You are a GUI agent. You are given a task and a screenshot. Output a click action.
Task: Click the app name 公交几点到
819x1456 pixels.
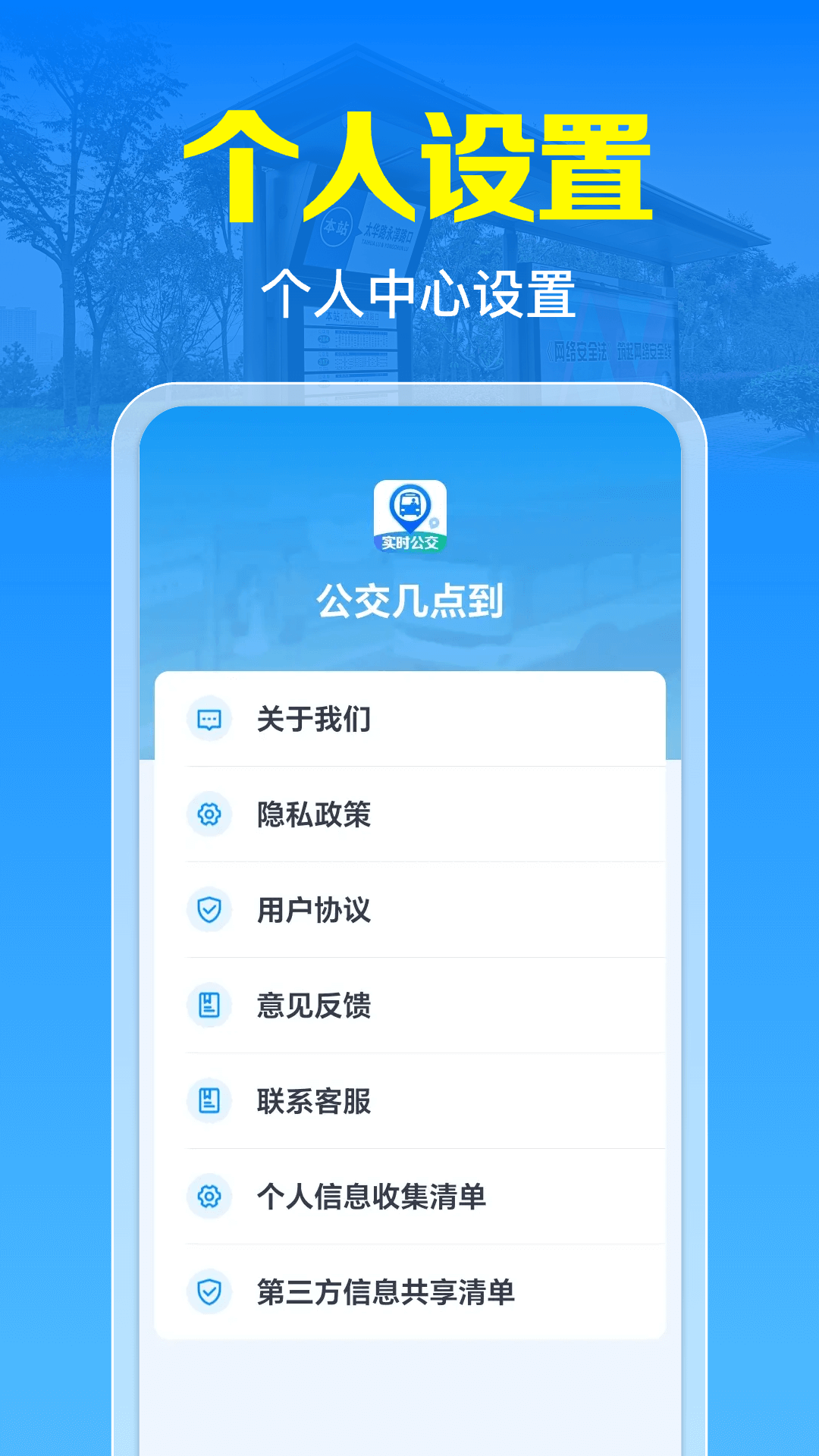(409, 599)
